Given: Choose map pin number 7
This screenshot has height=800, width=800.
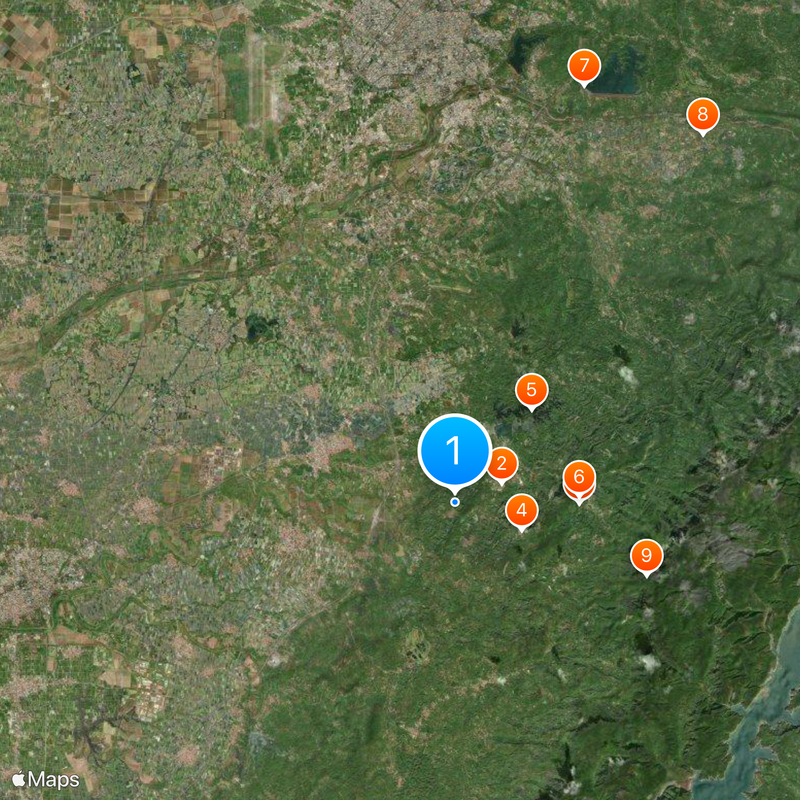Looking at the screenshot, I should [584, 67].
